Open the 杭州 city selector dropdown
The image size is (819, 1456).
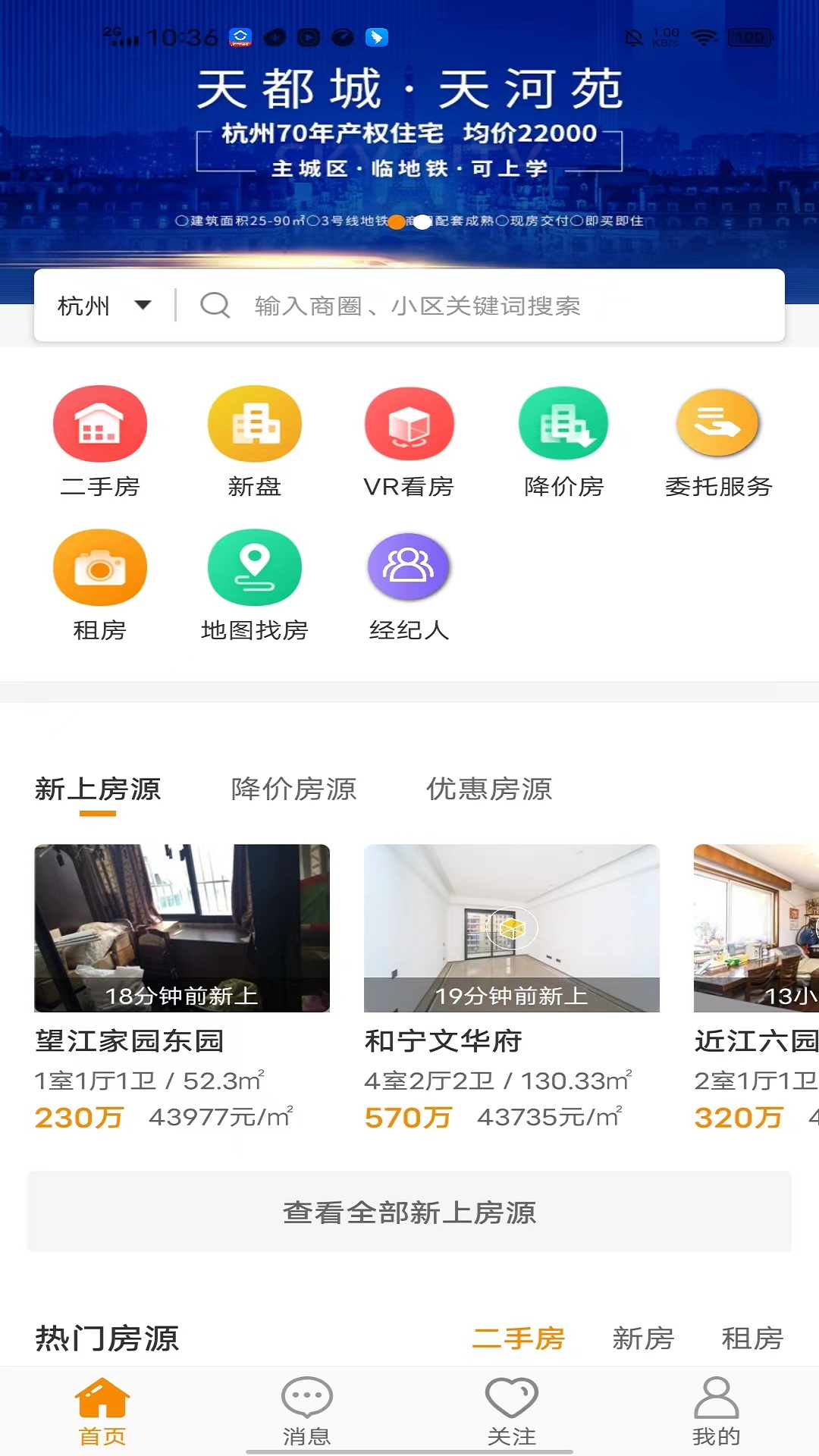click(102, 305)
